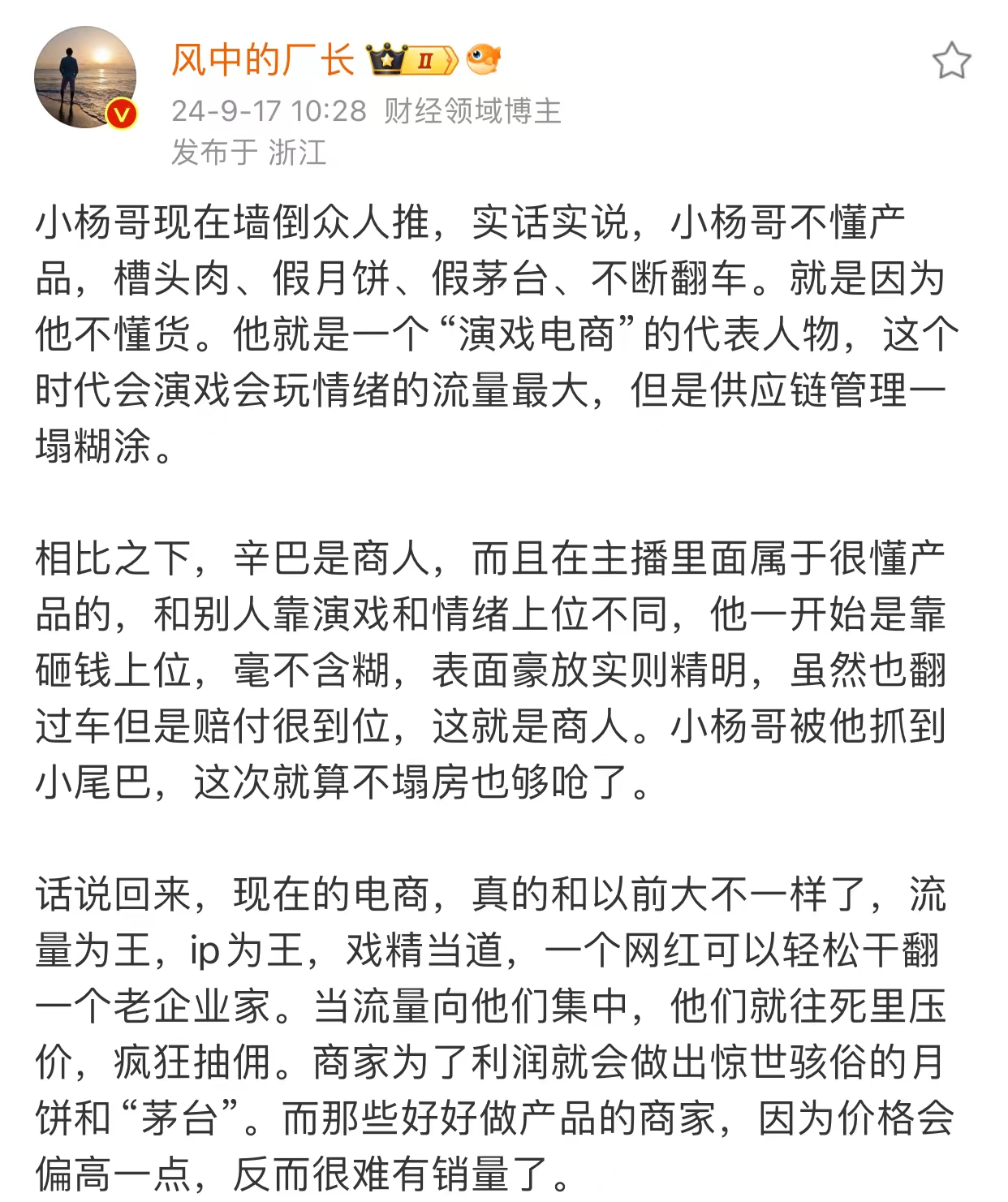
Task: Favorite this post with the star icon
Action: [950, 62]
